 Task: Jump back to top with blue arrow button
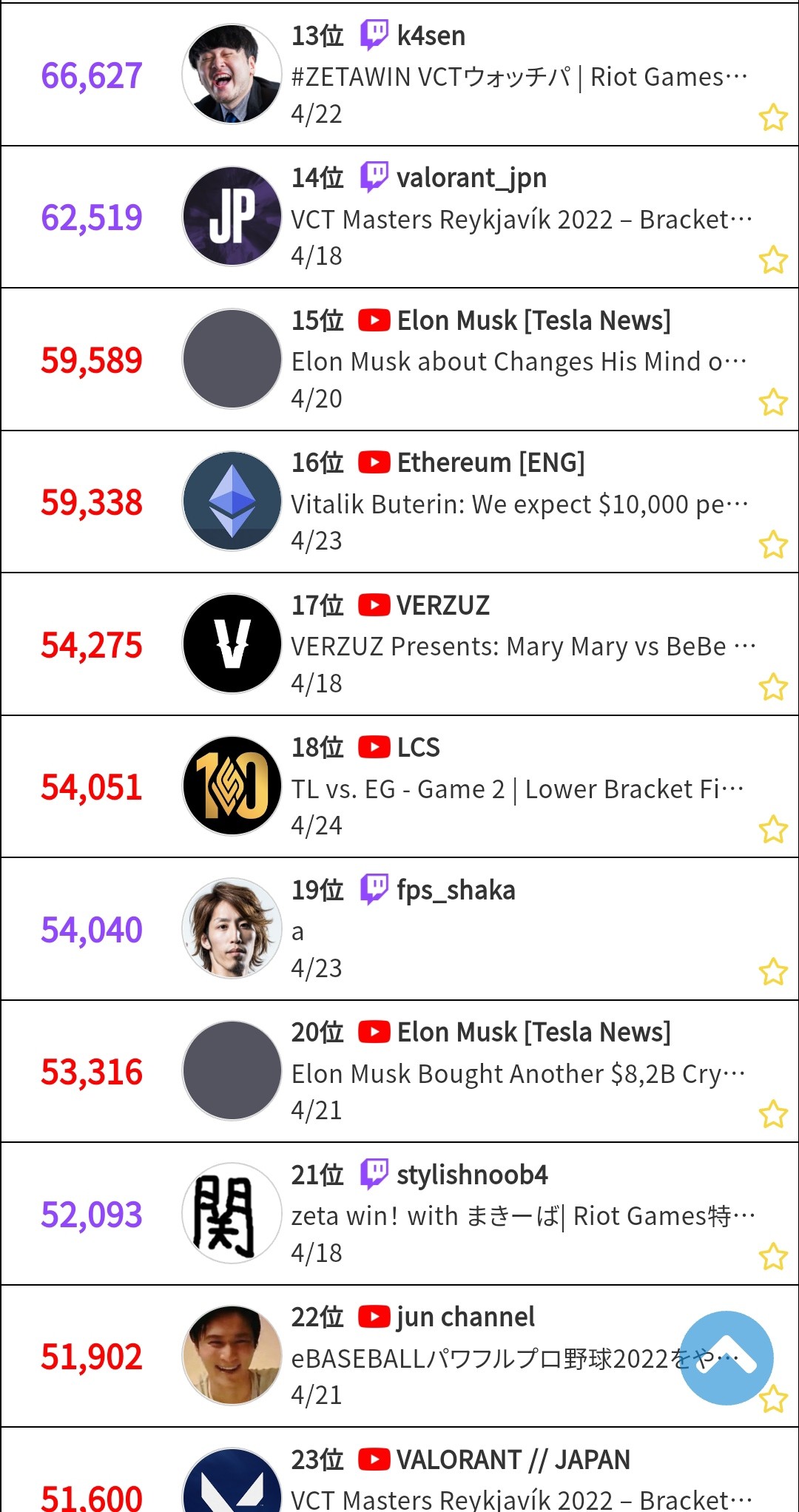[x=726, y=1357]
